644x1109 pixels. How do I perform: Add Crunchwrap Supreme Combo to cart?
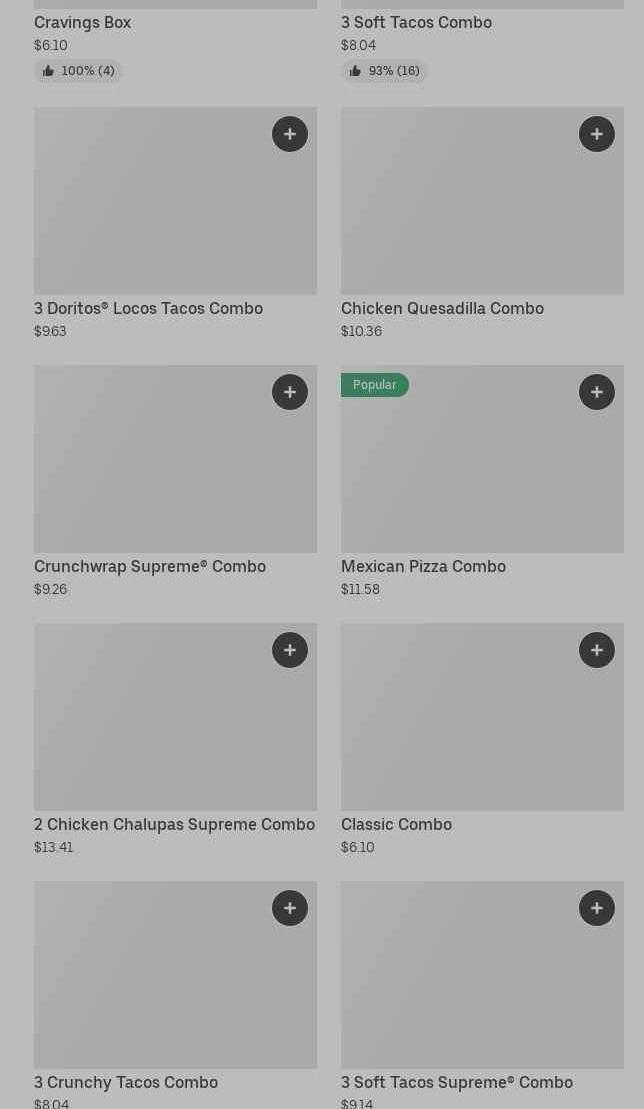point(290,392)
